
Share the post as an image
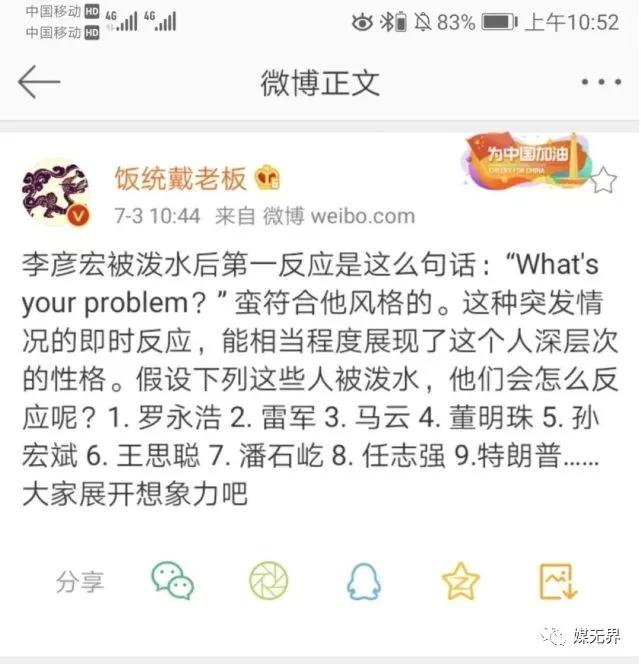point(557,580)
